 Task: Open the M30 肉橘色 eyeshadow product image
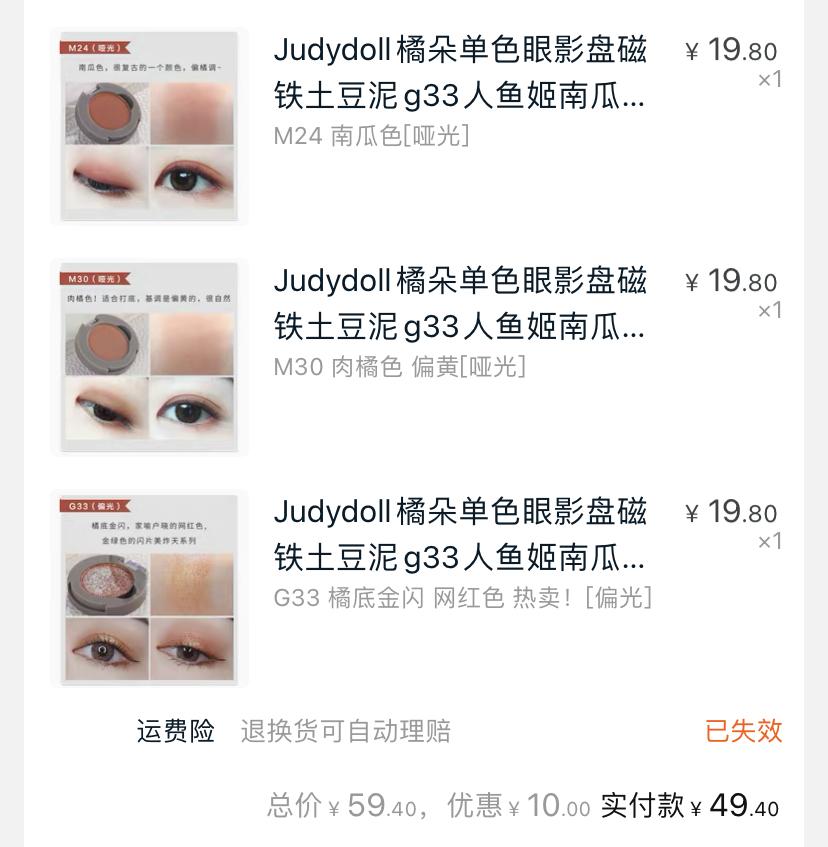click(x=149, y=357)
